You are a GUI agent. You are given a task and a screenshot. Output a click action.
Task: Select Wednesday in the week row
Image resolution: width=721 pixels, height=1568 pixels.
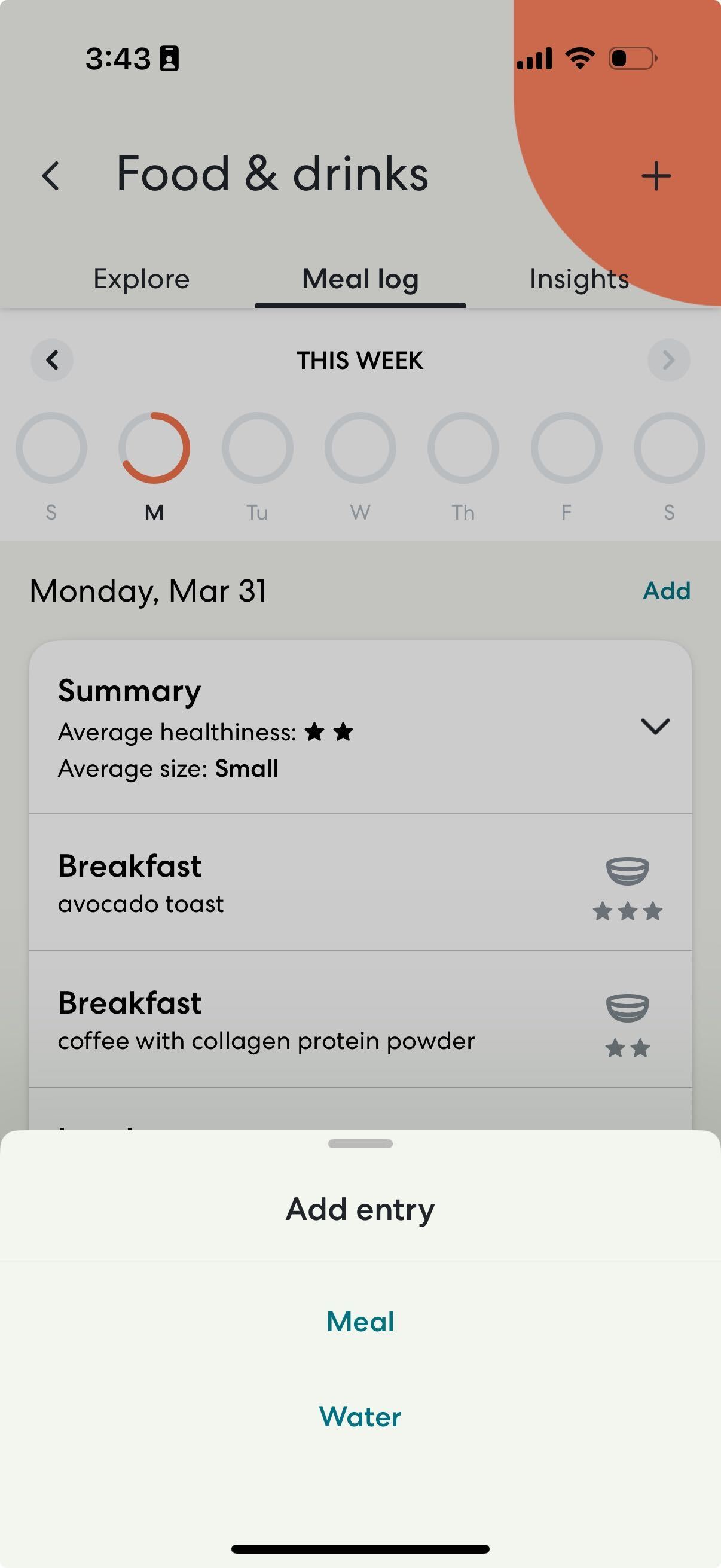coord(360,449)
